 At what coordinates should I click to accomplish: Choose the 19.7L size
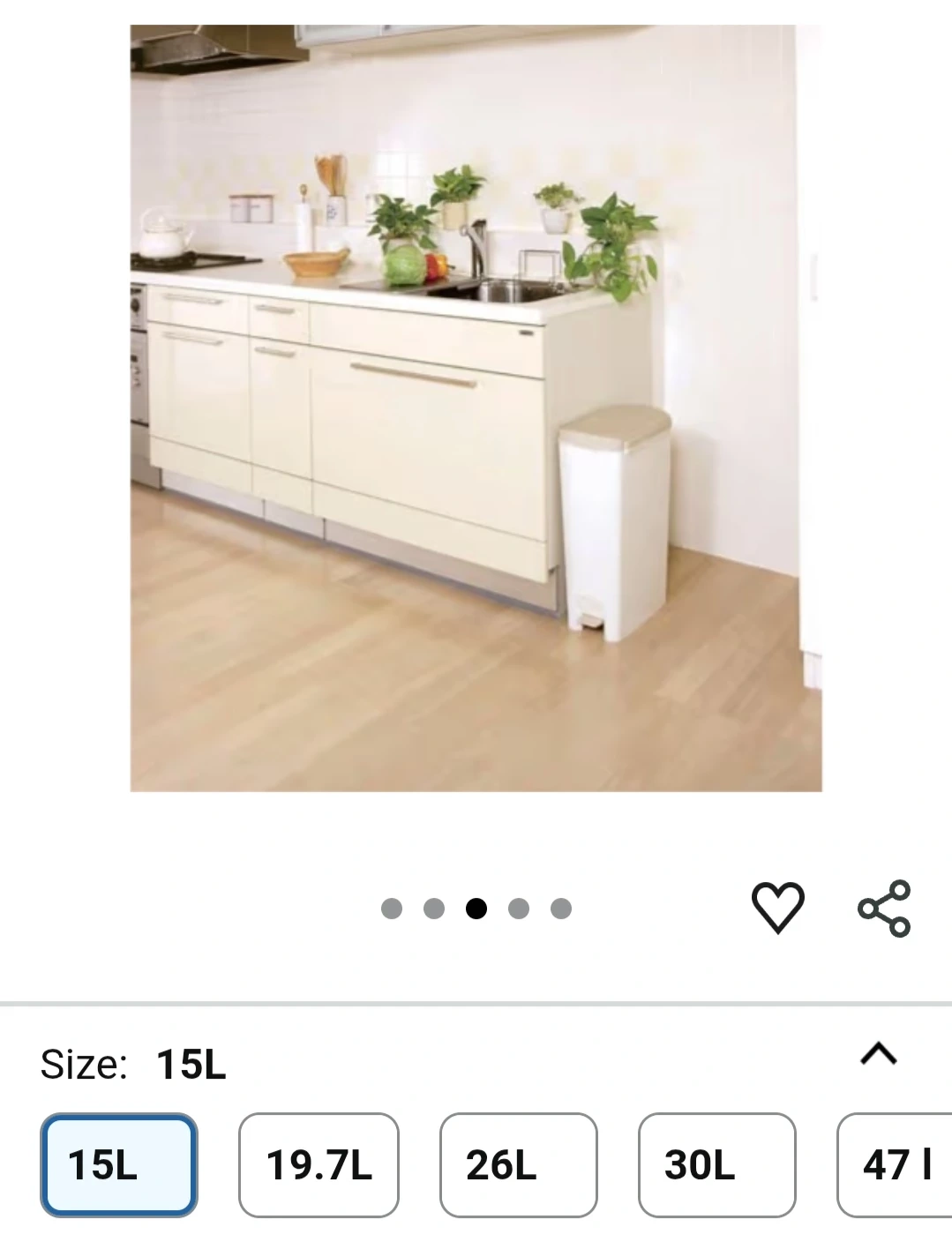[x=319, y=1164]
